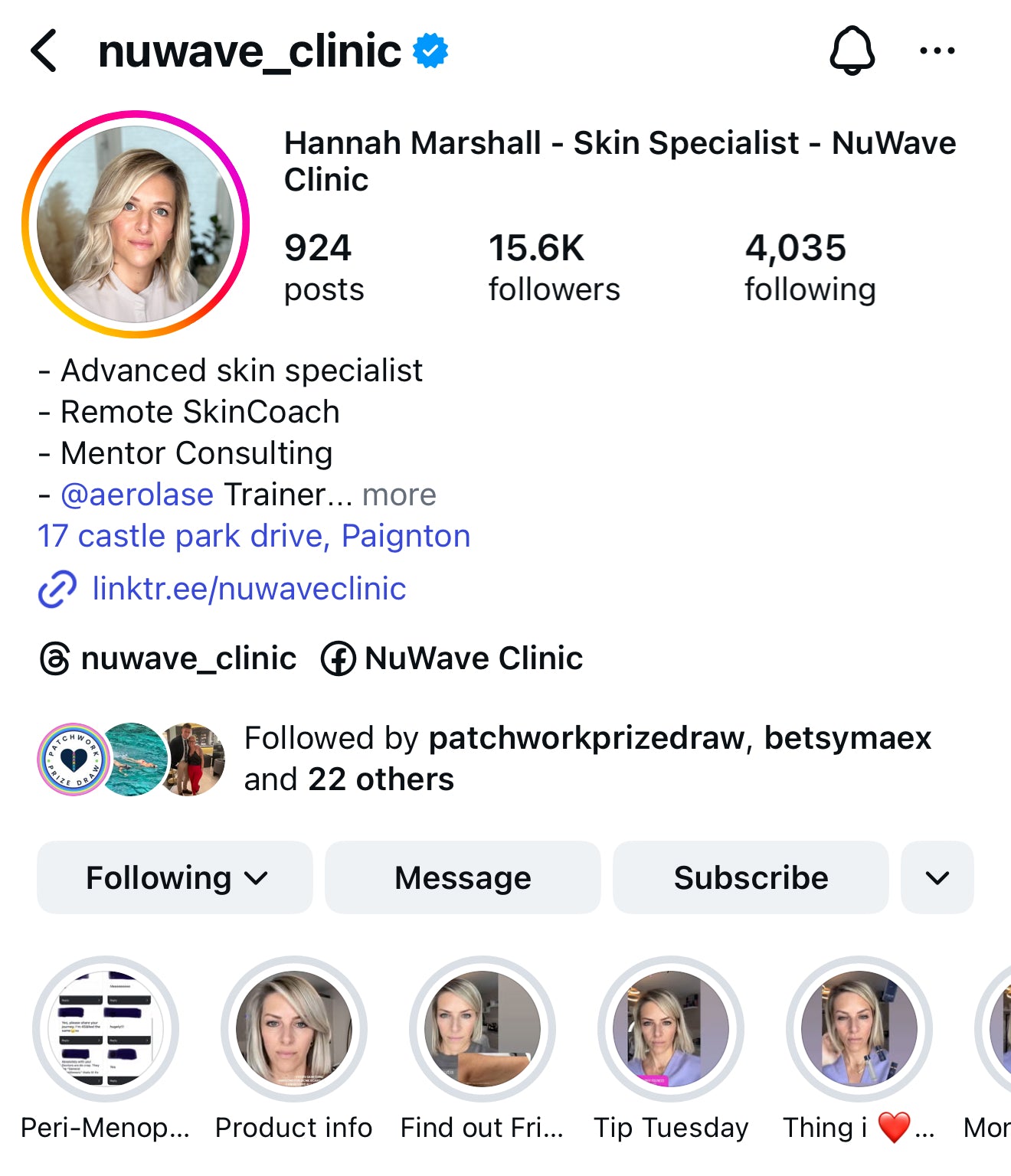This screenshot has height=1176, width=1011.
Task: Open the nuwave_clinic Threads profile
Action: pyautogui.click(x=168, y=658)
